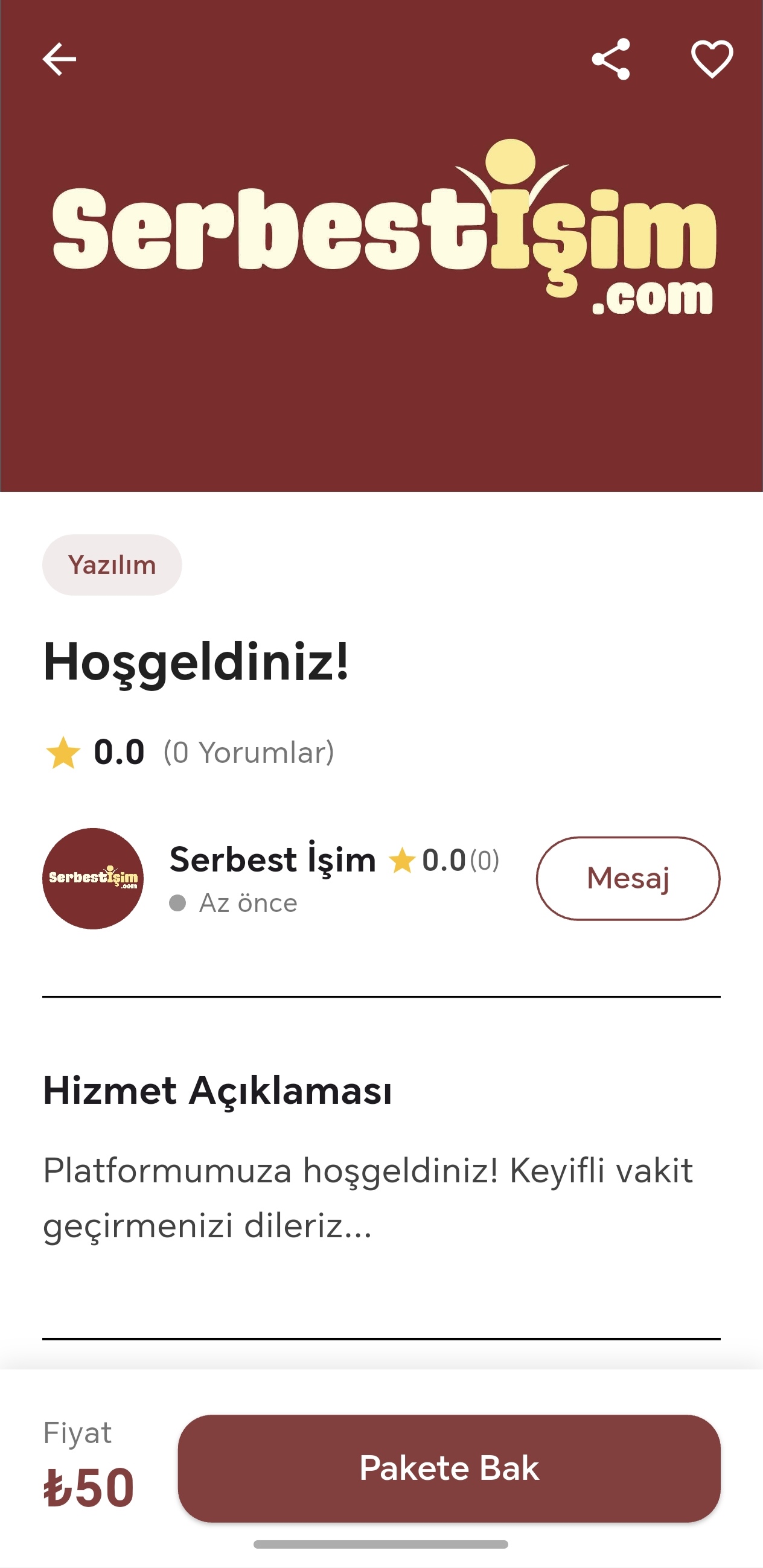Select the Yazılım category chip
763x1568 pixels.
pos(112,564)
